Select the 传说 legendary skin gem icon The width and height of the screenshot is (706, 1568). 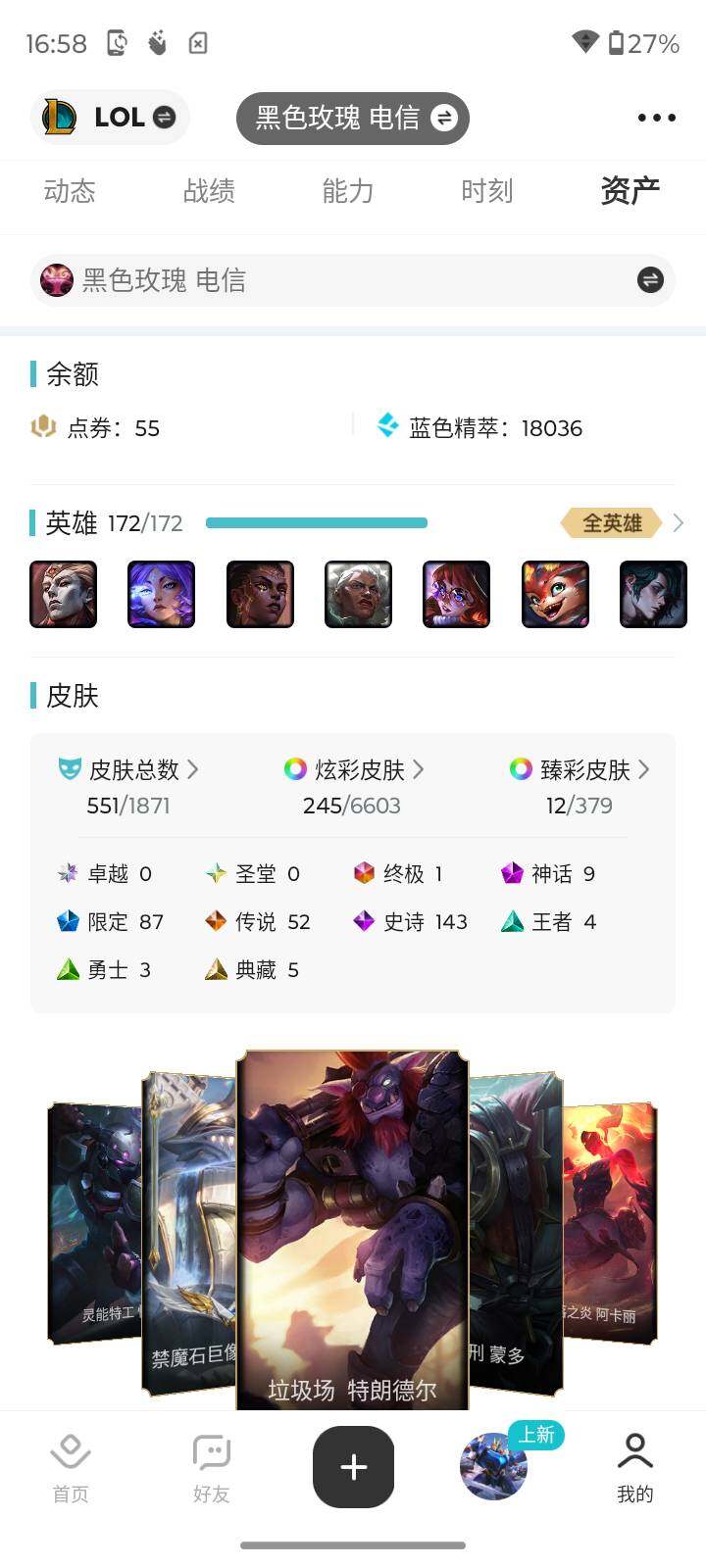pyautogui.click(x=215, y=921)
